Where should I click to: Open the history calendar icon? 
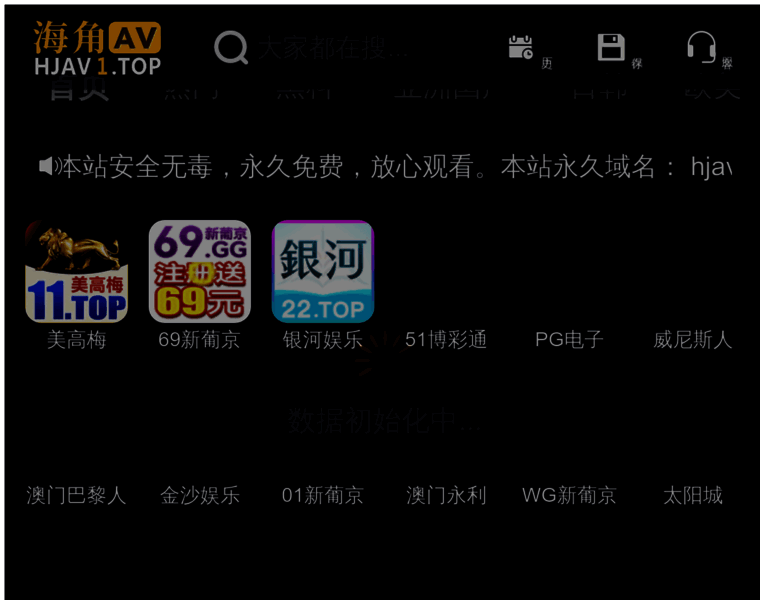point(521,48)
